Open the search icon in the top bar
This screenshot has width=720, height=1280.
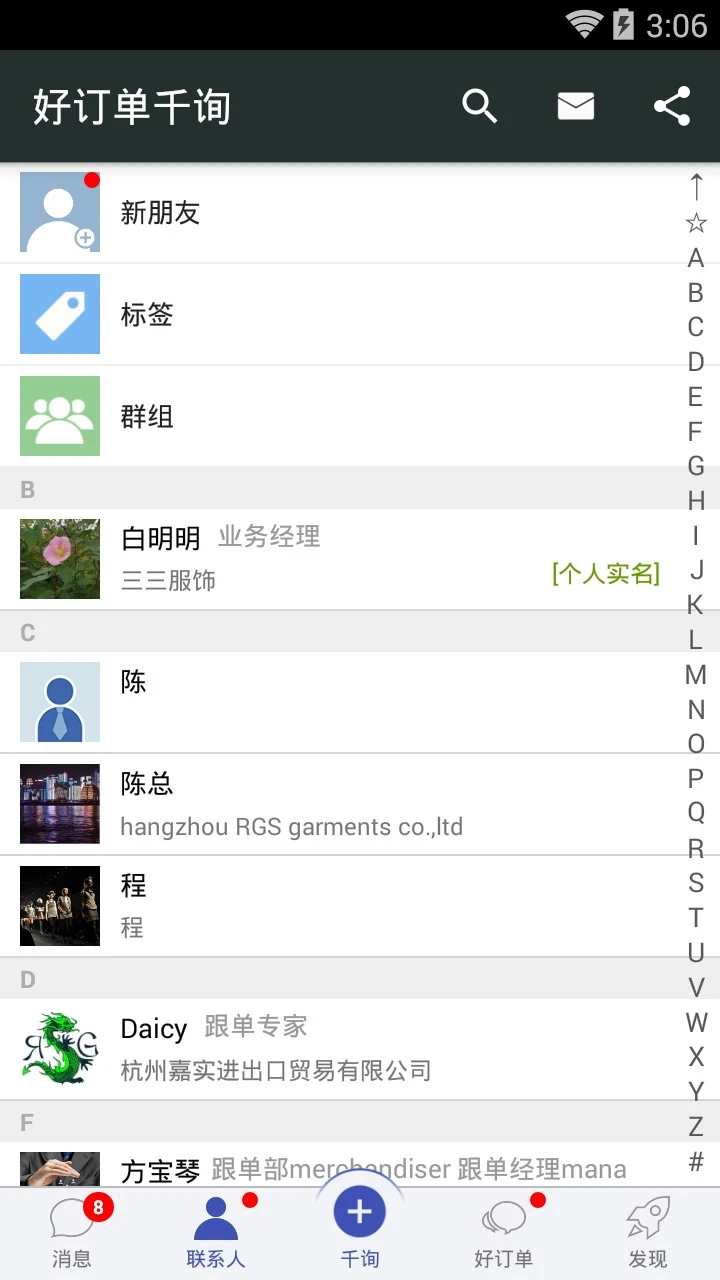click(x=479, y=105)
